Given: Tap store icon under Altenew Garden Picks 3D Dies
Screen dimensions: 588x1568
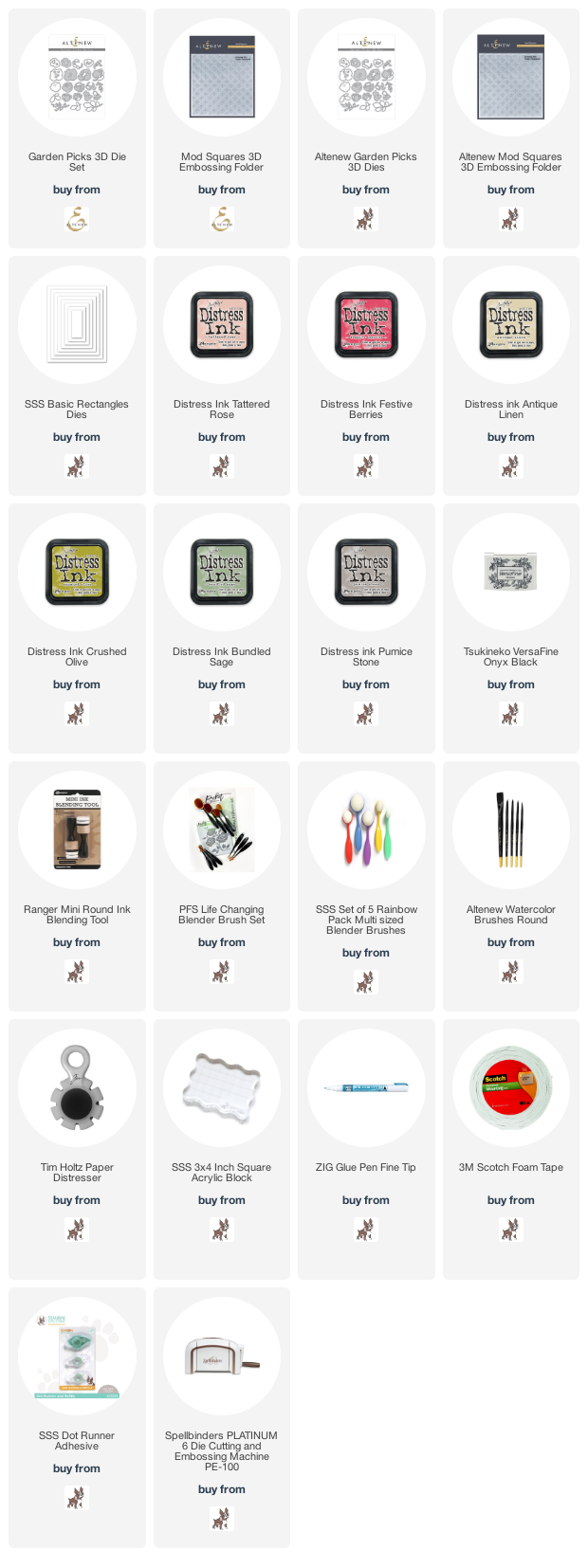Looking at the screenshot, I should 365,220.
